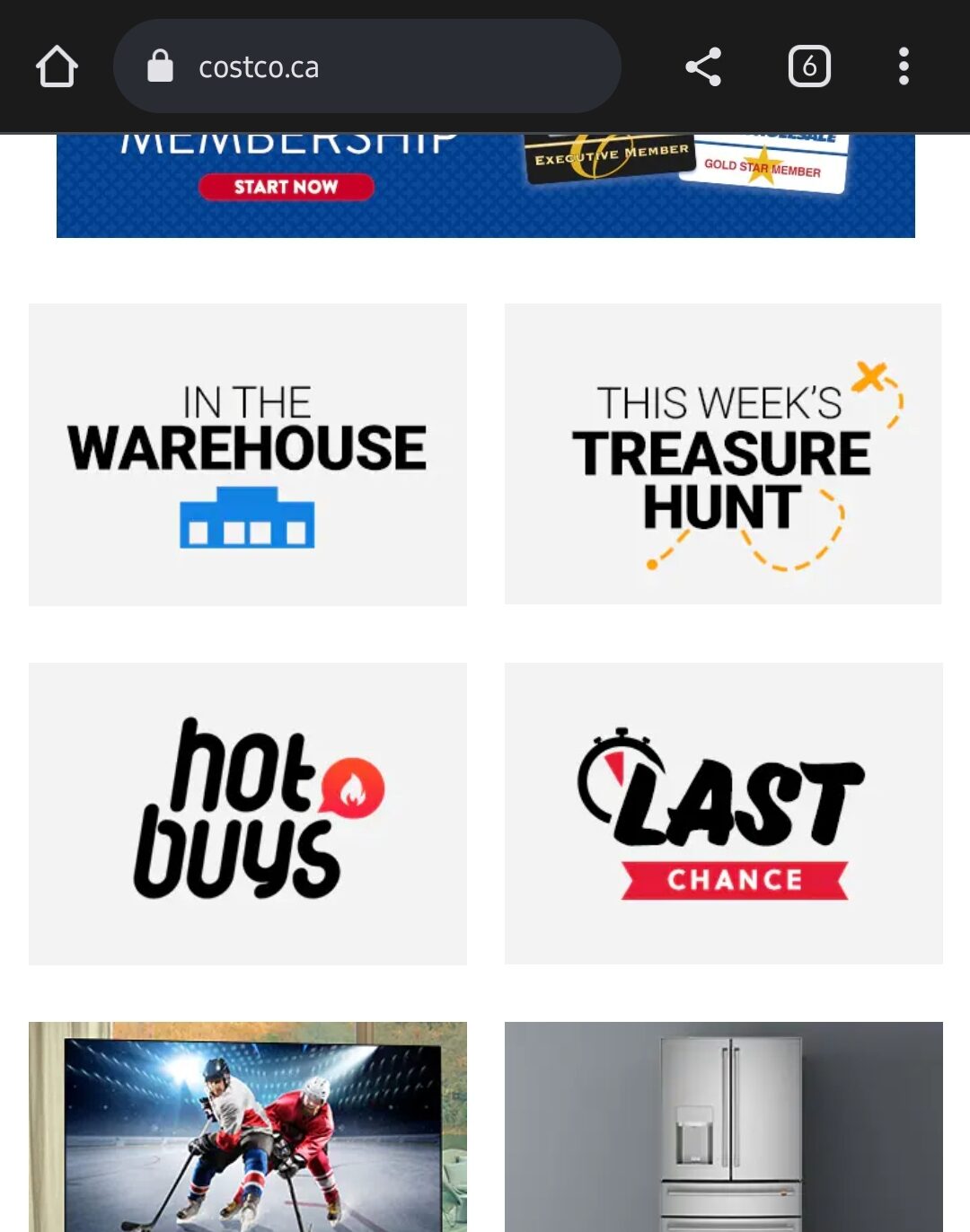Open the tab switcher showing 6 tabs
This screenshot has height=1232, width=970.
808,66
